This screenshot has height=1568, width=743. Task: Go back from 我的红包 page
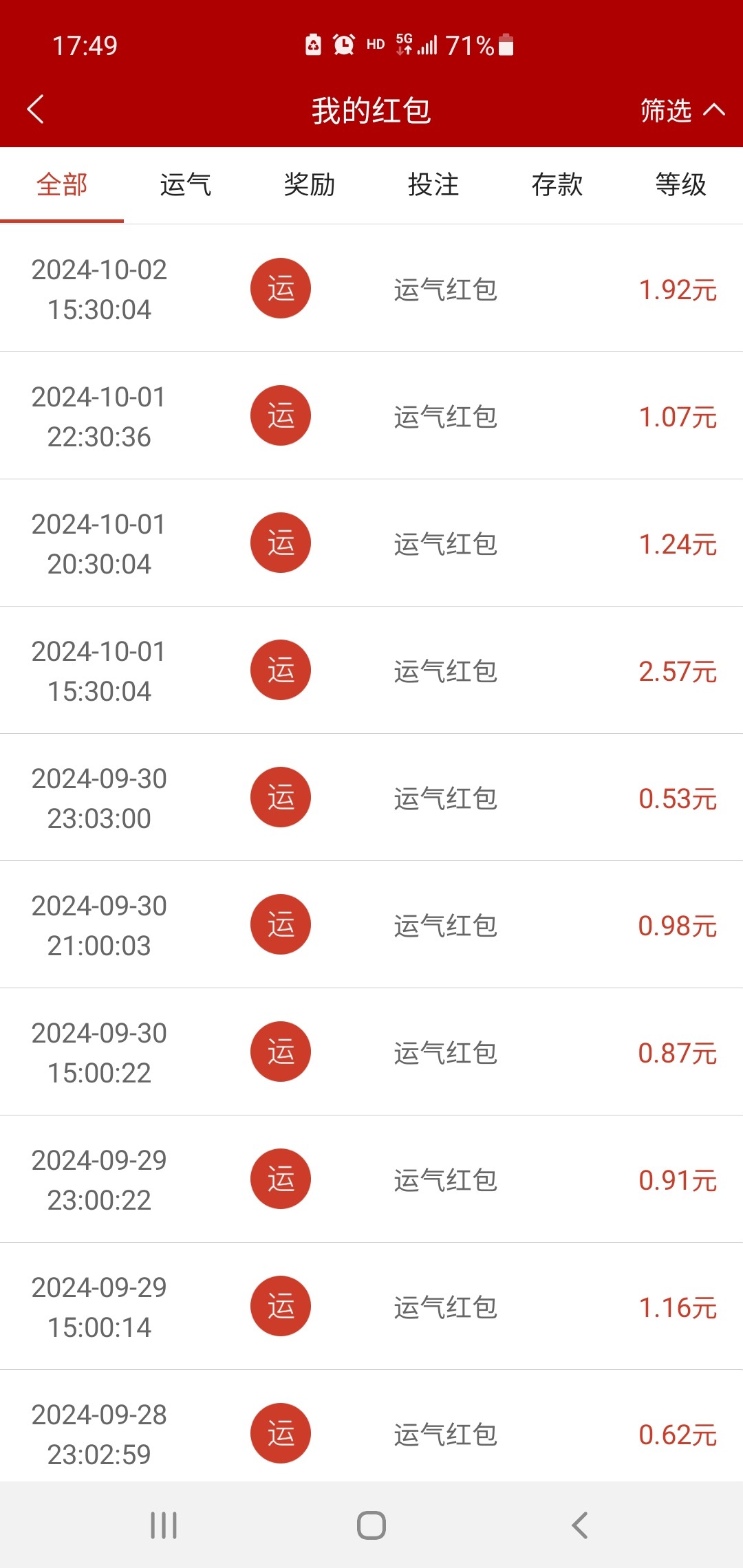(x=36, y=110)
